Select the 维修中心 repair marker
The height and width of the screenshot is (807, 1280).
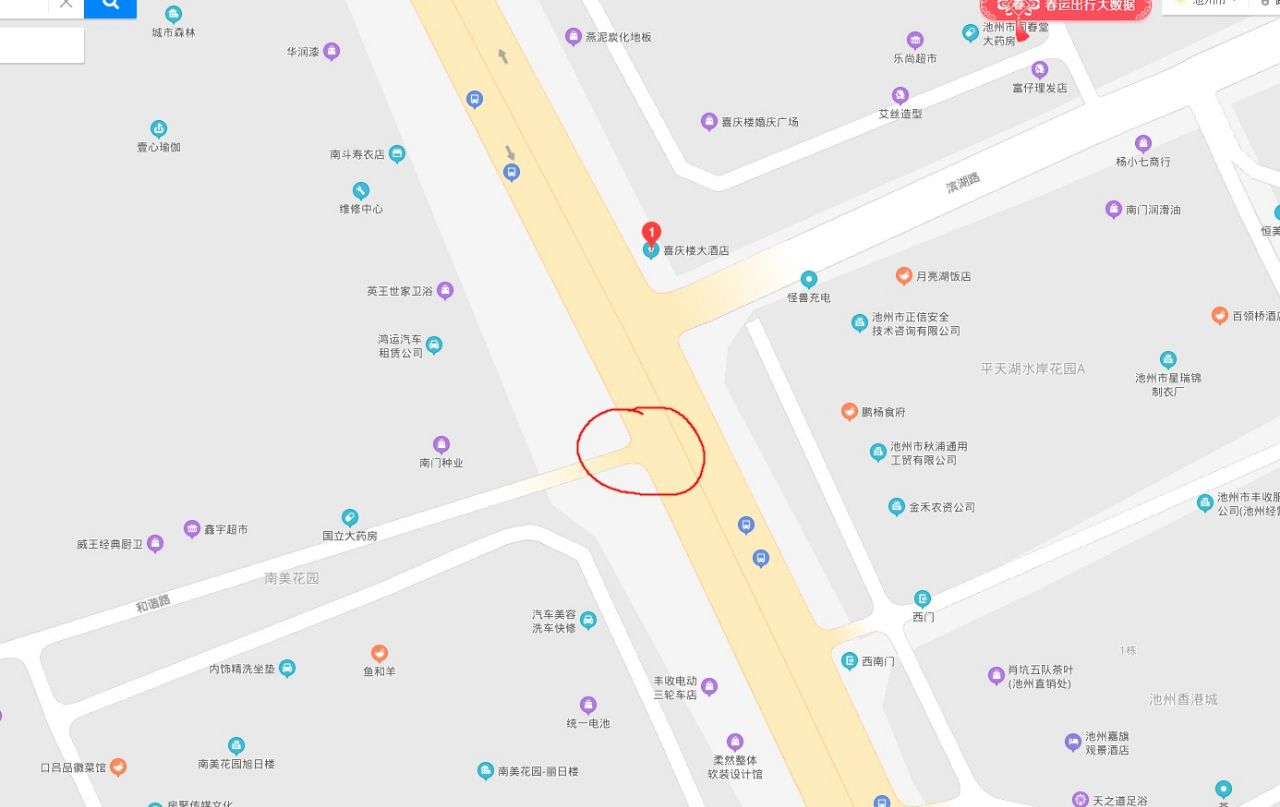pos(361,191)
